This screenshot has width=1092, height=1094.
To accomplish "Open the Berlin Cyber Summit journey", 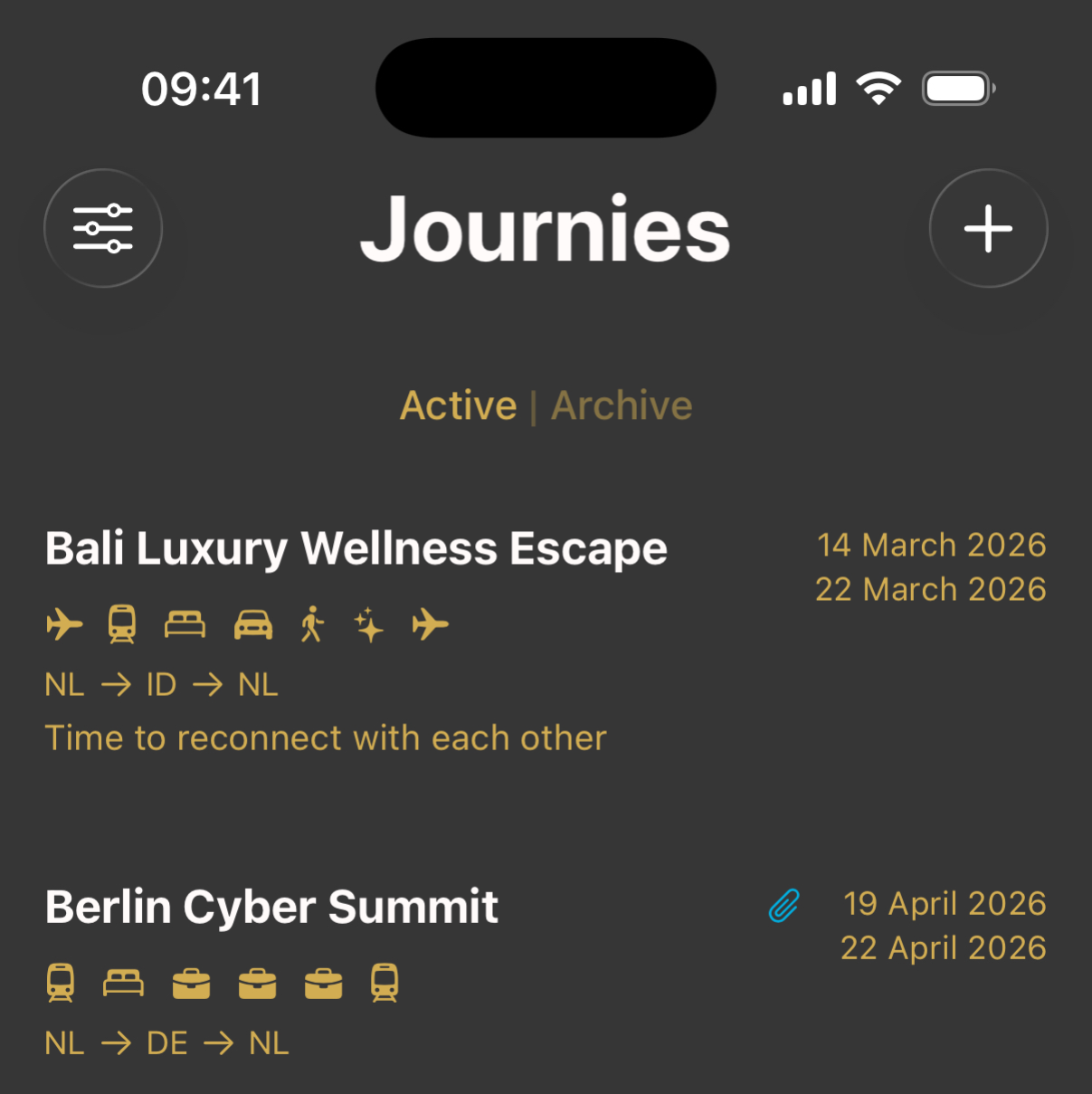I will 271,906.
